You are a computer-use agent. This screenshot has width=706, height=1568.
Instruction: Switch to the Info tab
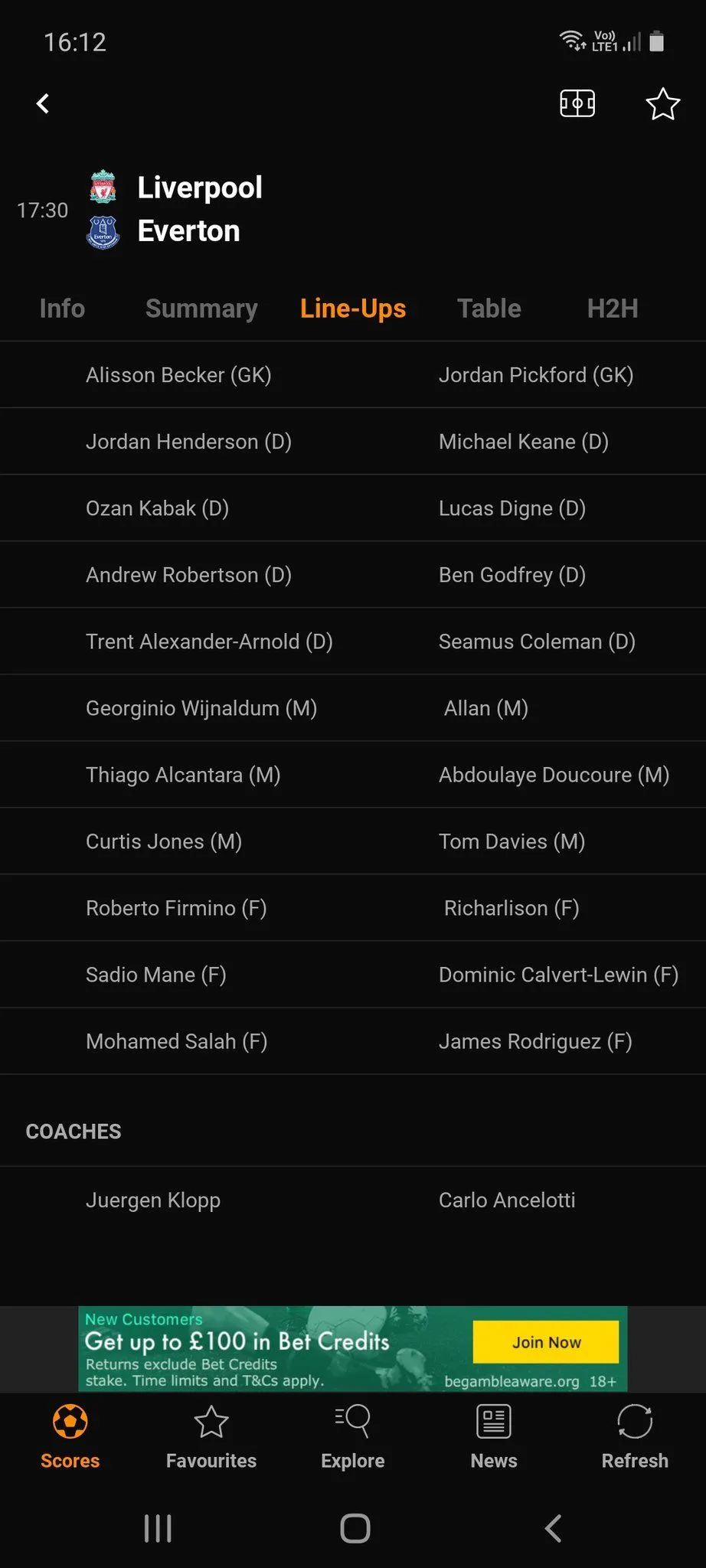point(62,309)
